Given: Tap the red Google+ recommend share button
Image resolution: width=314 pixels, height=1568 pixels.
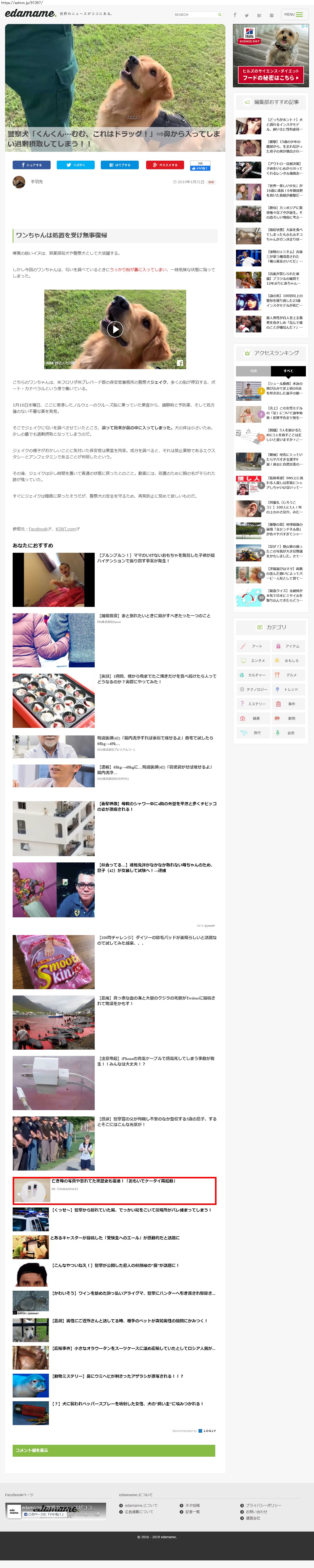Looking at the screenshot, I should tap(165, 165).
